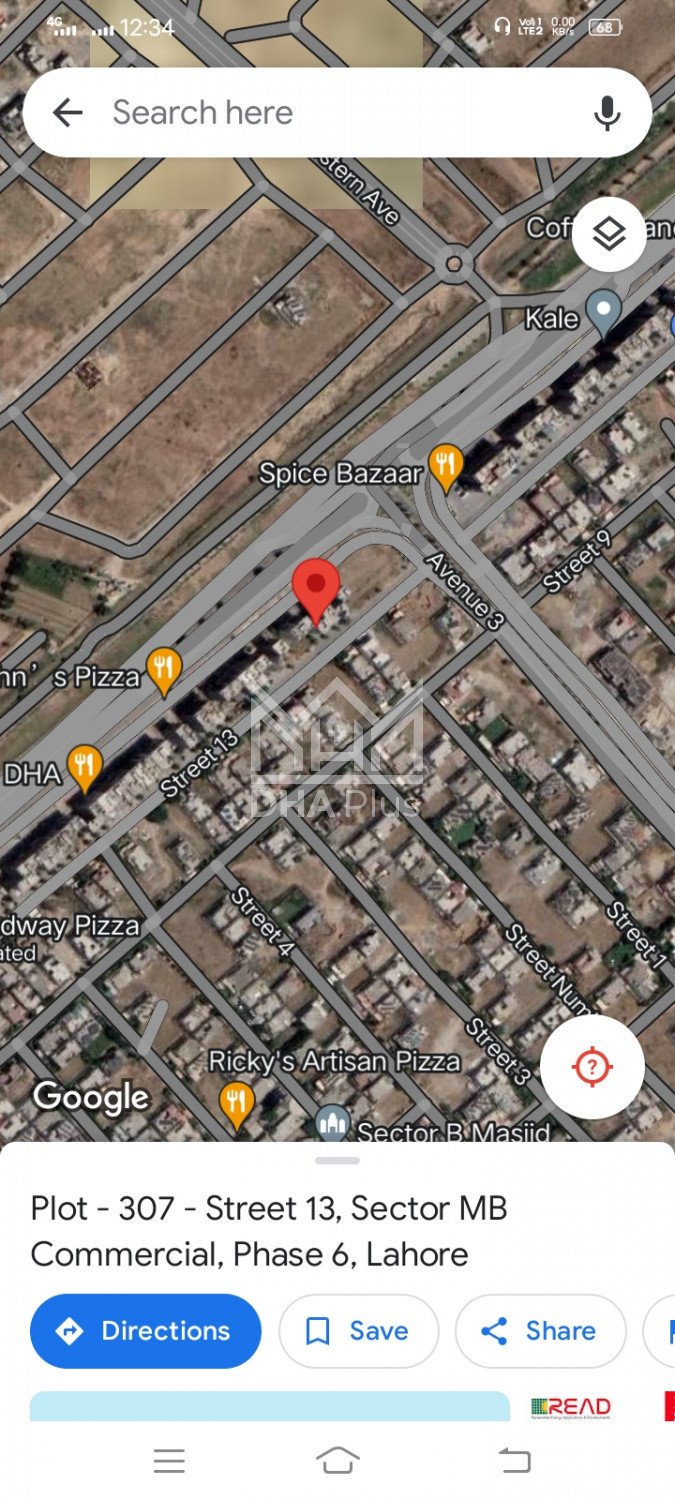Center map on my location
675x1500 pixels.
pos(592,1066)
